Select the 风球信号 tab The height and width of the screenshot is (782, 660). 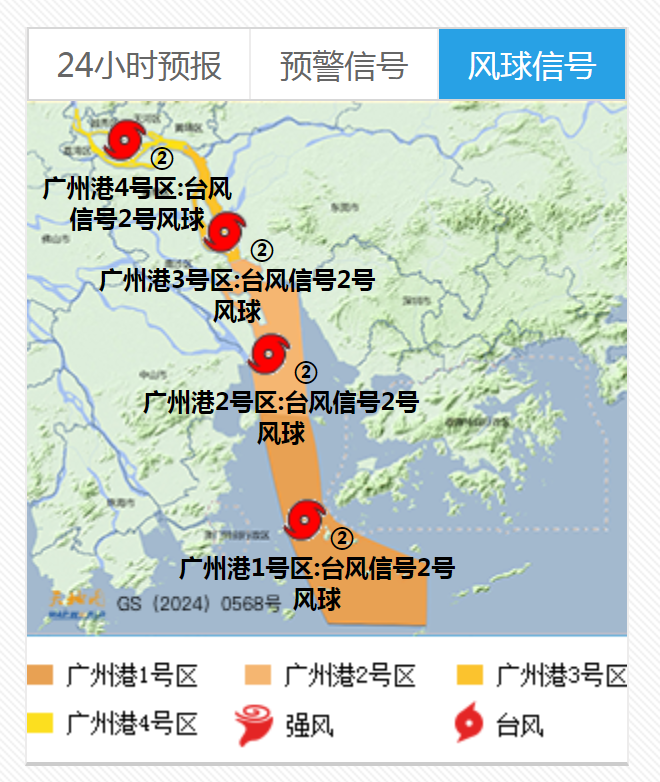532,65
